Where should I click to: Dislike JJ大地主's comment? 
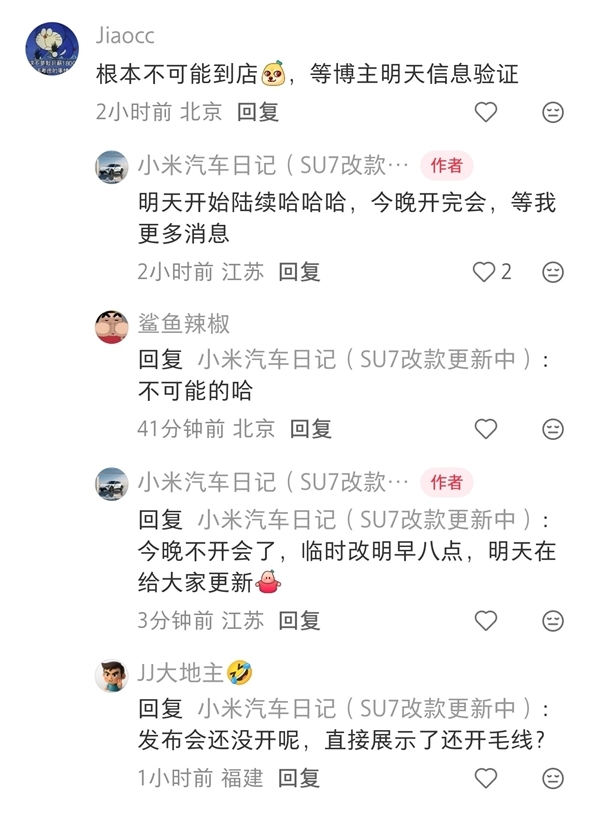(x=552, y=777)
